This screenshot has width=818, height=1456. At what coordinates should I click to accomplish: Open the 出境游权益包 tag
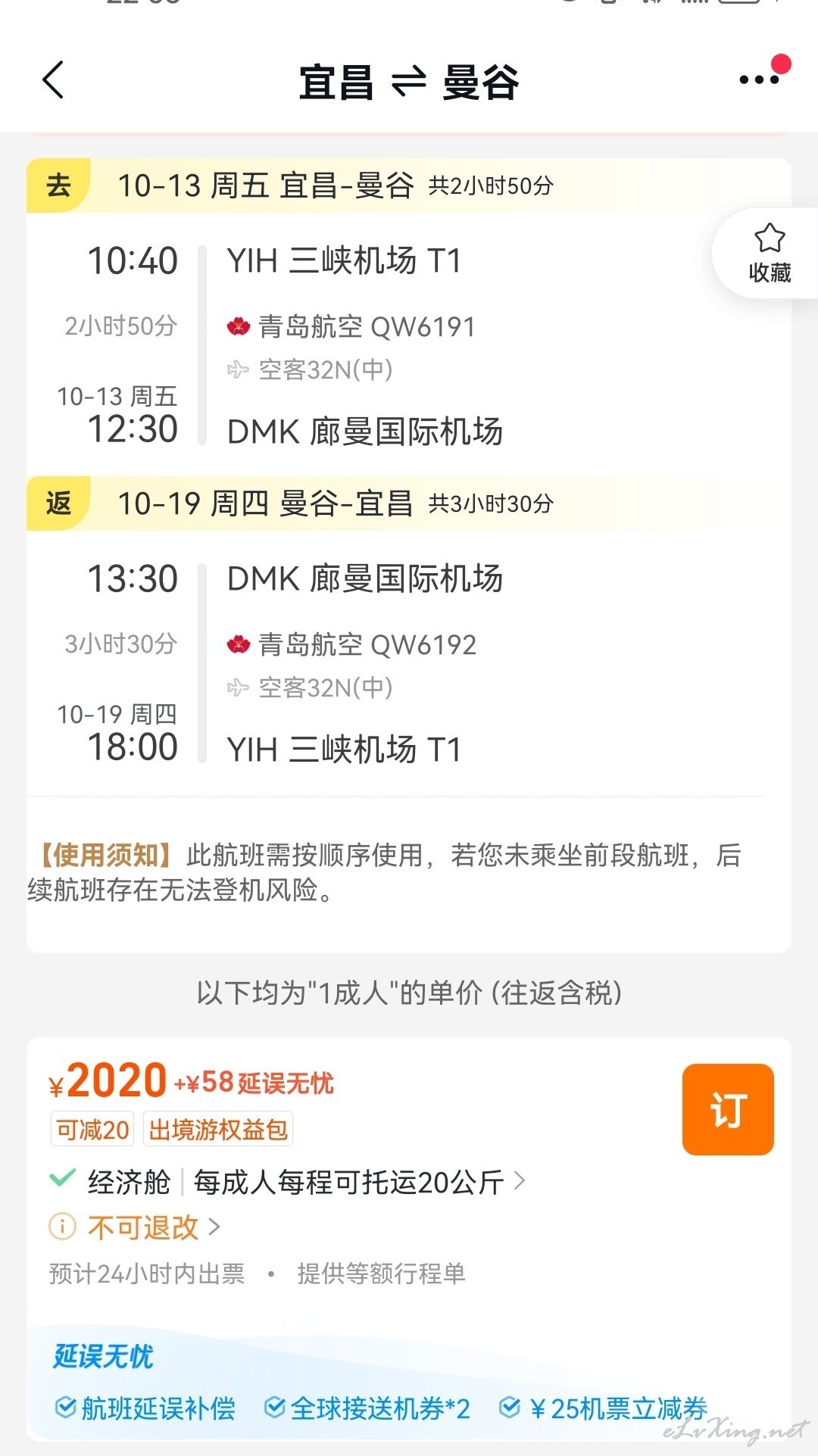tap(218, 1130)
